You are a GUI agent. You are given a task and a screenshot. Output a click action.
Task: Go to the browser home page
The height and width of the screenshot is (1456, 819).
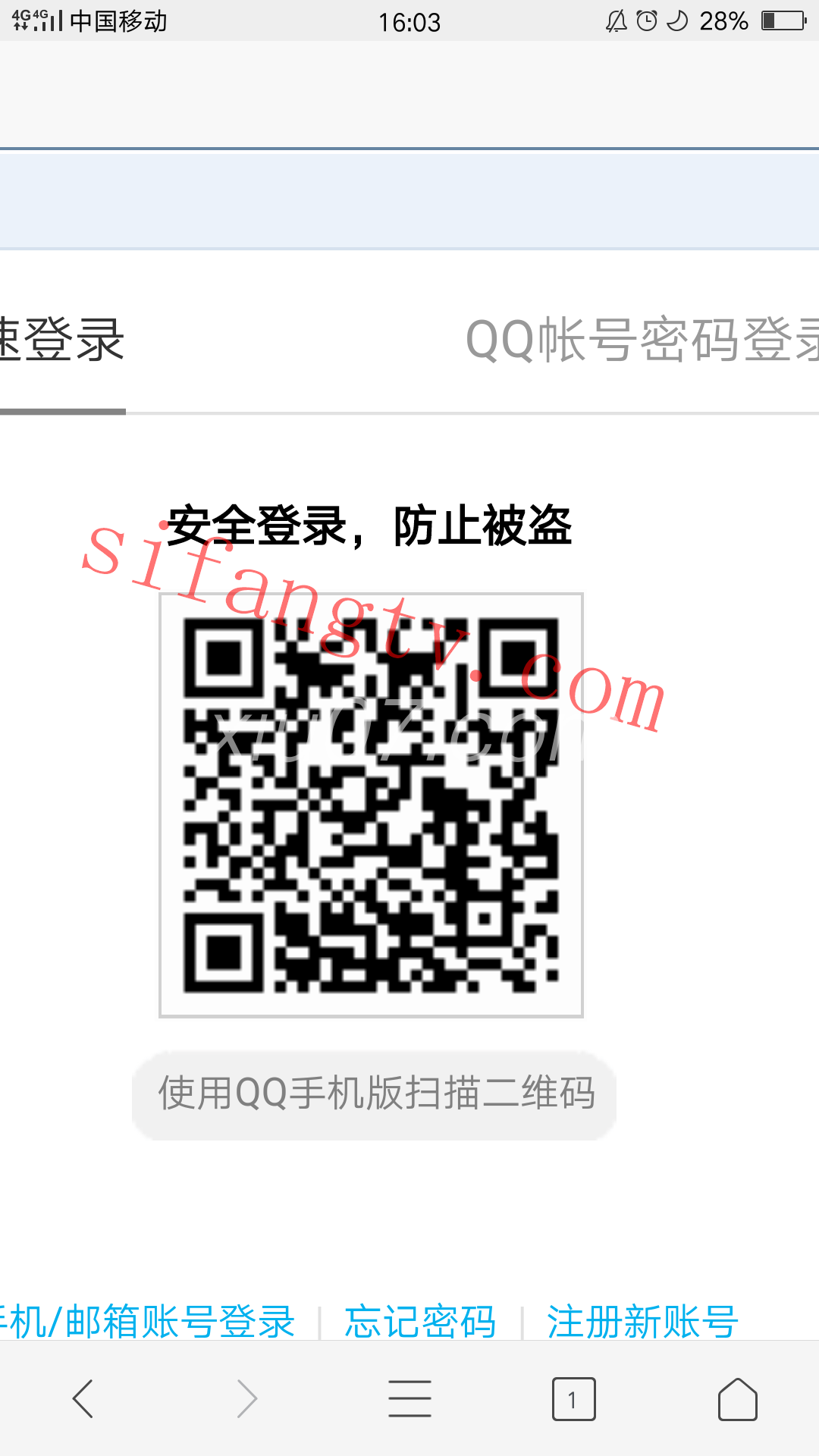coord(737,1398)
